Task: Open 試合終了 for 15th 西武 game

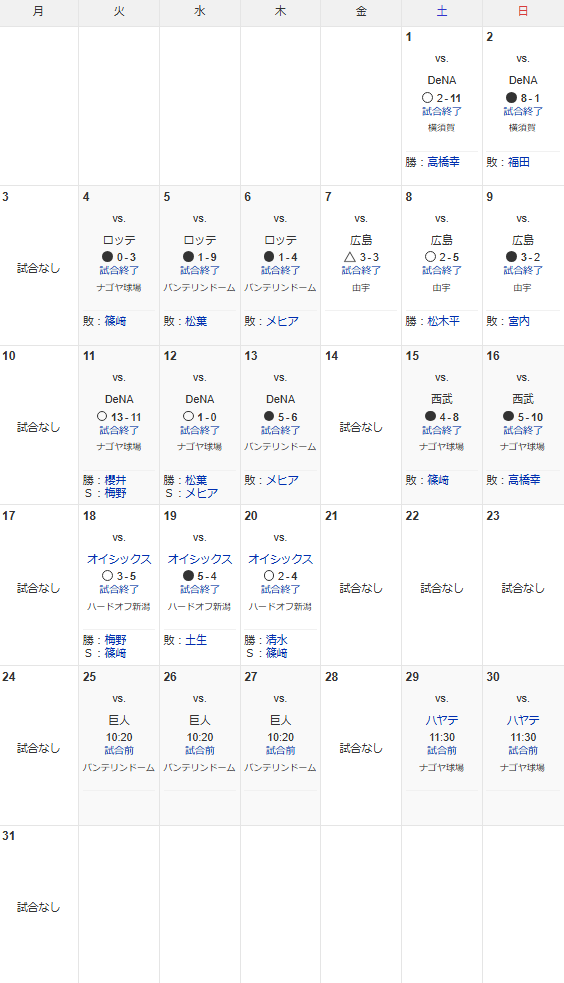Action: point(442,430)
